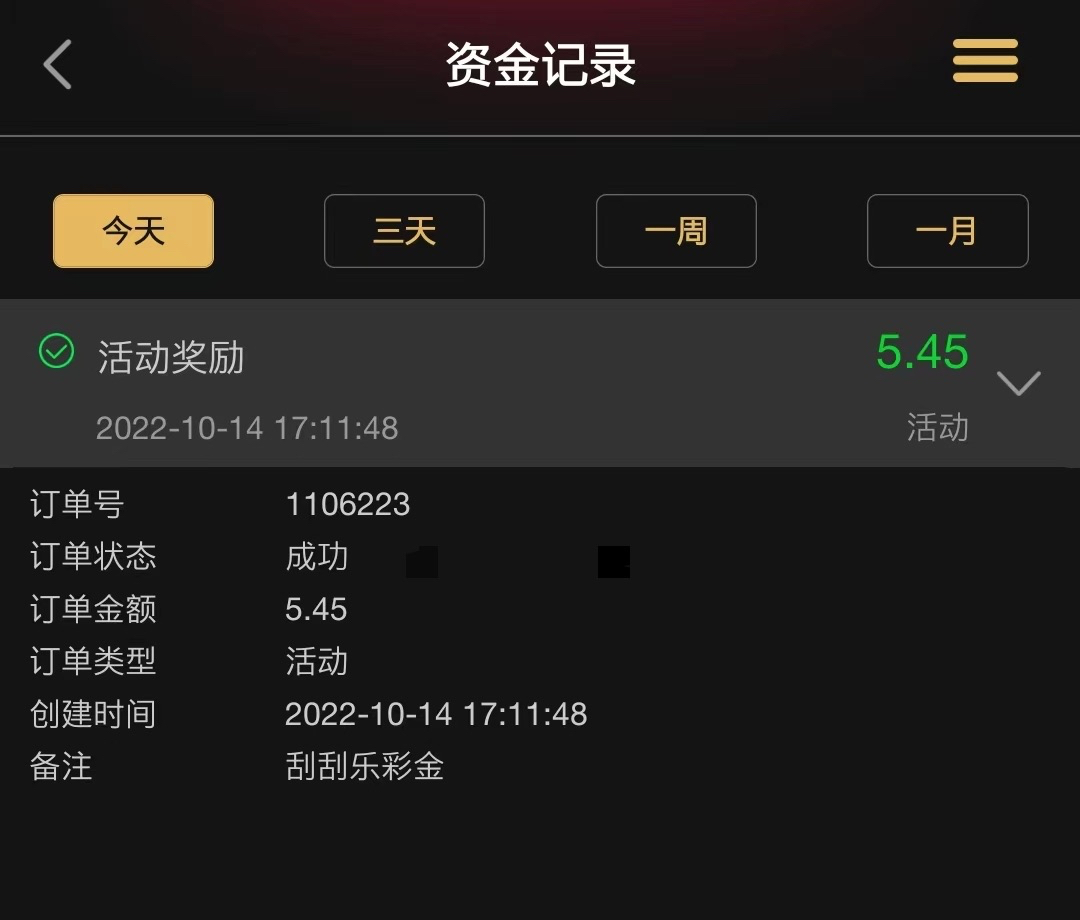Viewport: 1080px width, 920px height.
Task: Show records for 一周
Action: [x=676, y=231]
